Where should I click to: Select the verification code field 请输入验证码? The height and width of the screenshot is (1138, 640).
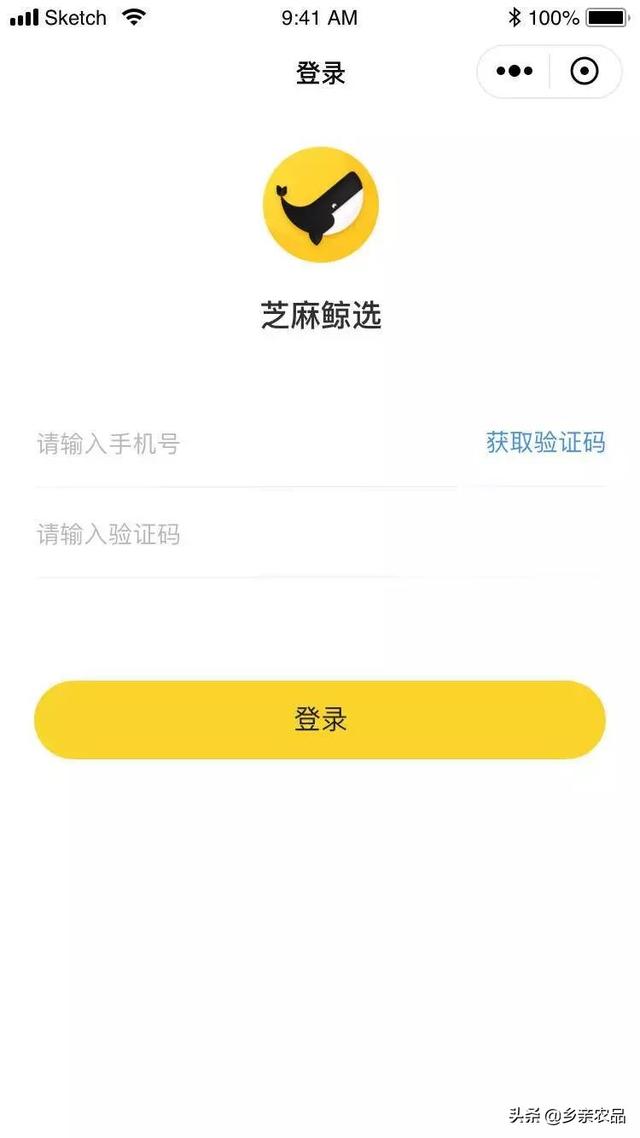tap(300, 534)
